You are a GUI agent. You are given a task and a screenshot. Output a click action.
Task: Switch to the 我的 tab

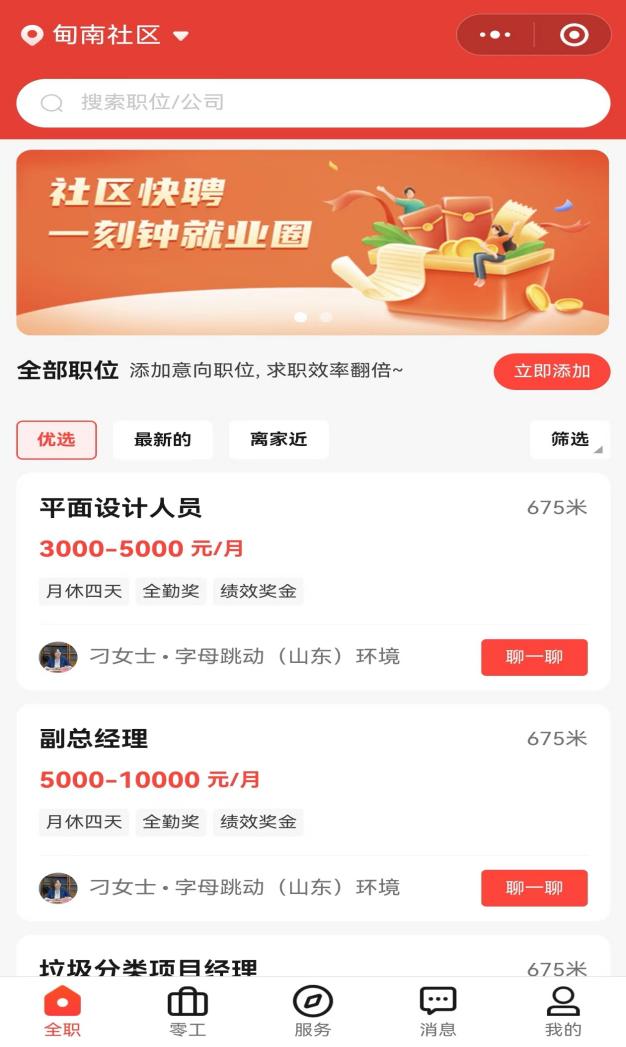[x=563, y=1012]
